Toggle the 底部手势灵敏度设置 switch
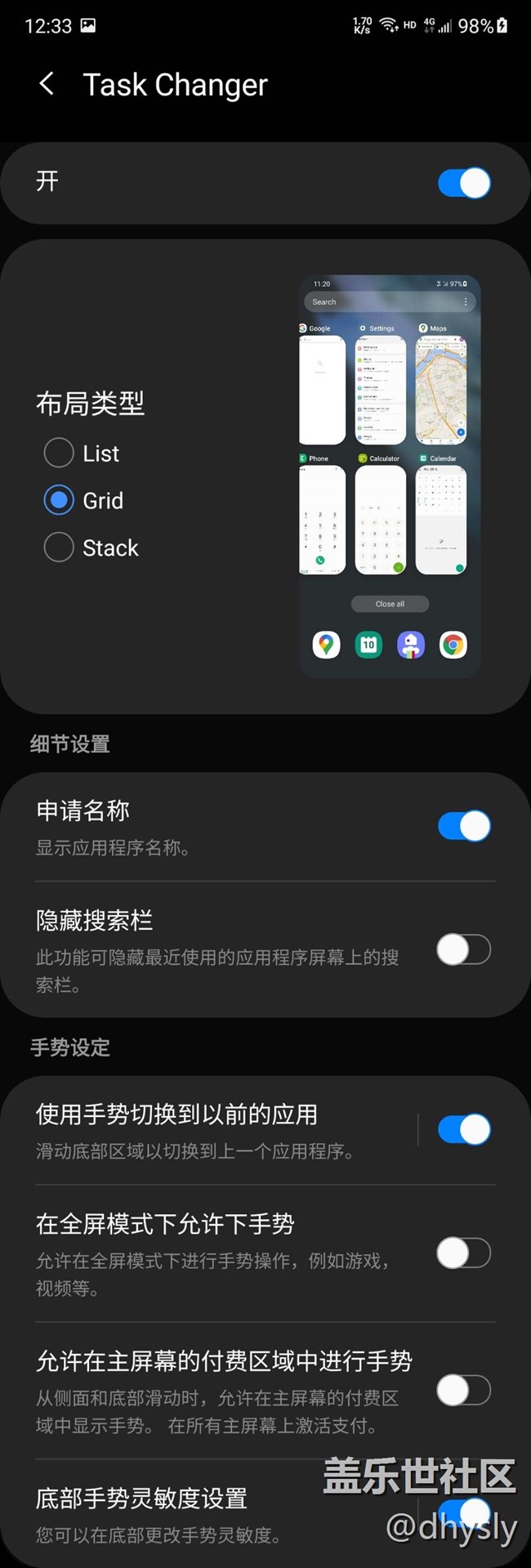Viewport: 531px width, 1568px height. tap(464, 1512)
